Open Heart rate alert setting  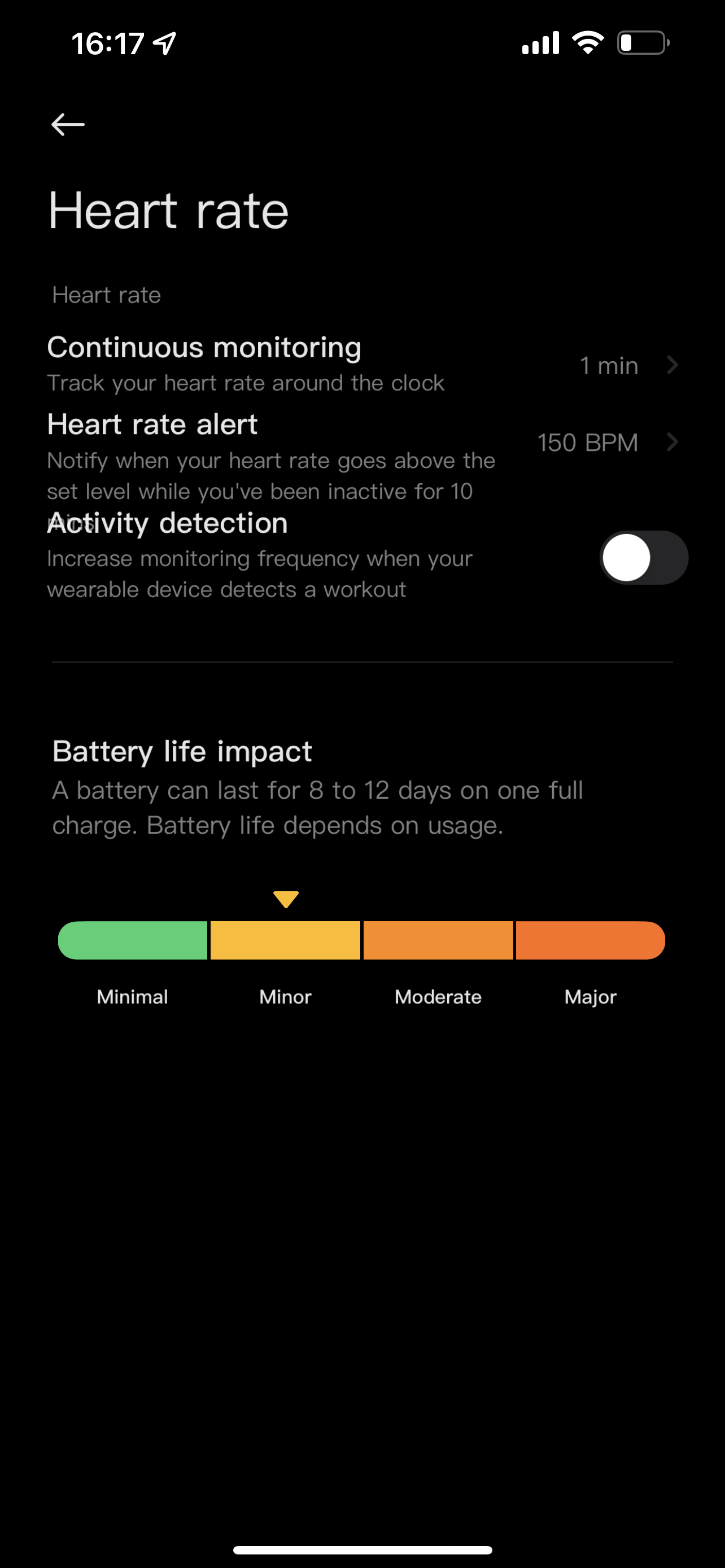(x=362, y=457)
